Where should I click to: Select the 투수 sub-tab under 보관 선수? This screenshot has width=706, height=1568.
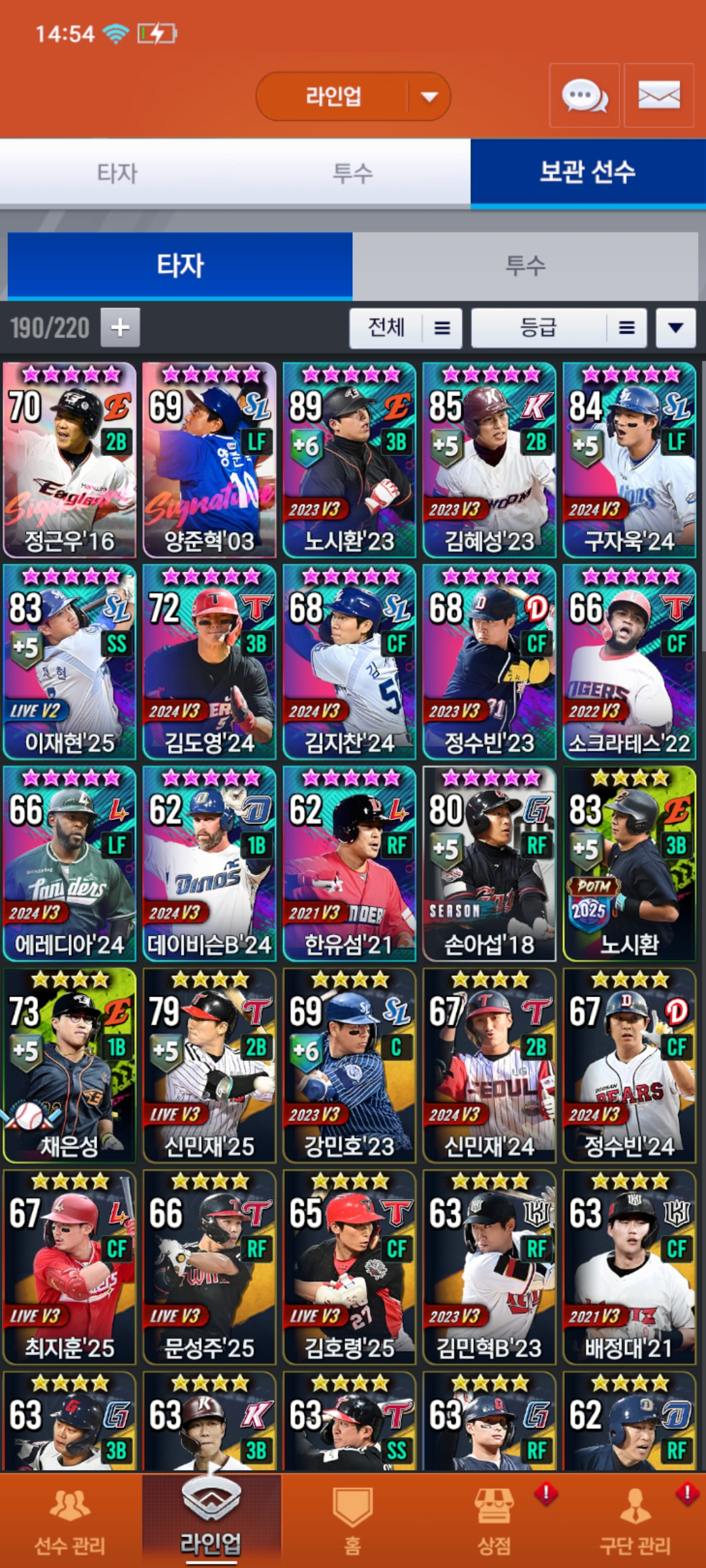[525, 266]
